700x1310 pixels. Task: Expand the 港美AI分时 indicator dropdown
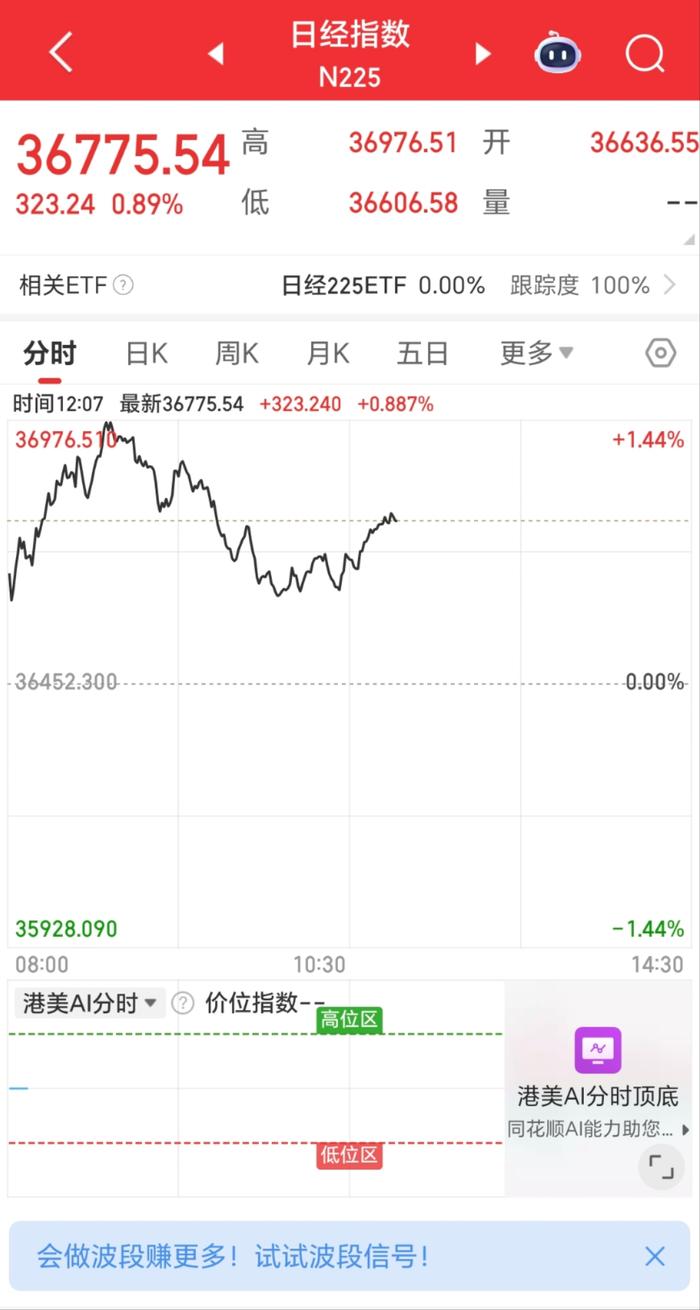(89, 1003)
